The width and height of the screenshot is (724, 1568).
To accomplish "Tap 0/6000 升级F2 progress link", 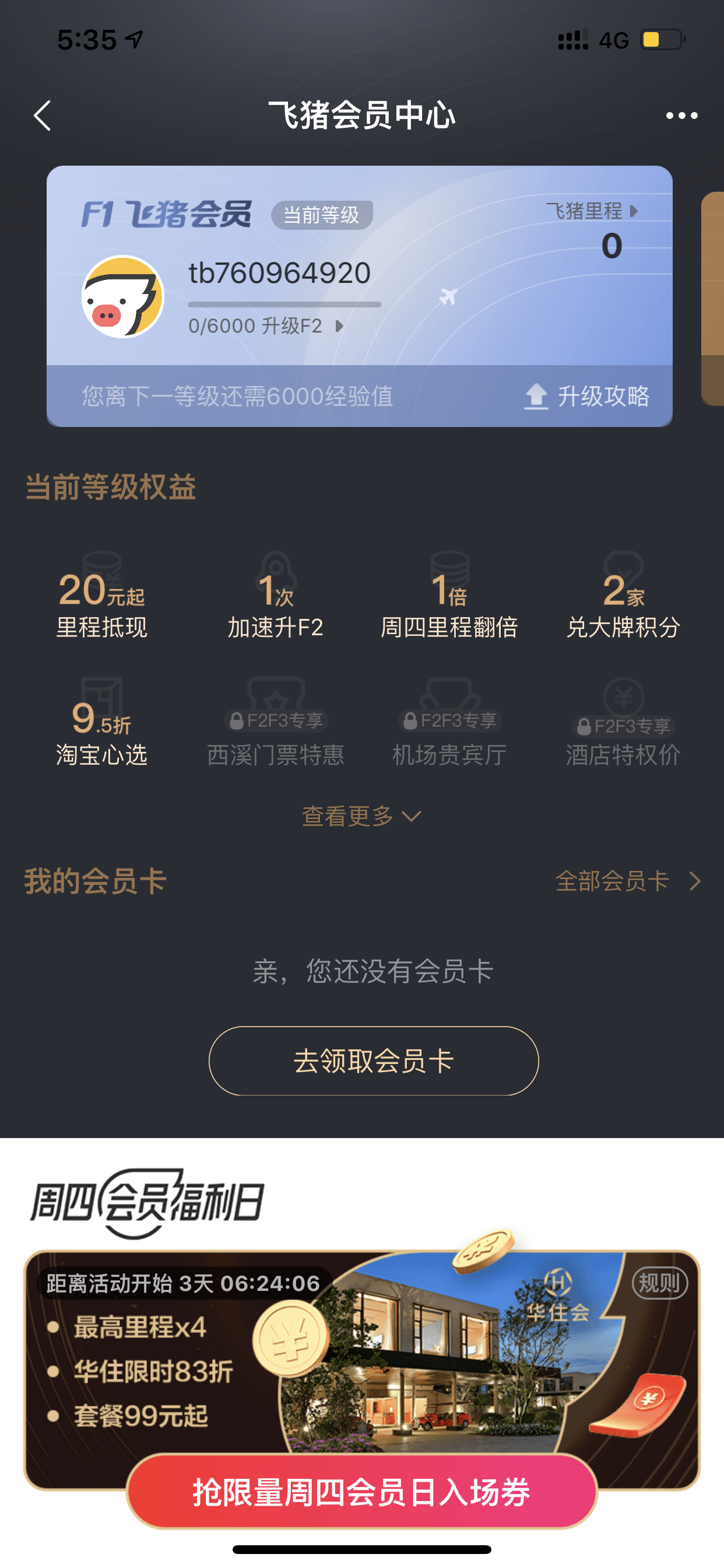I will 266,326.
